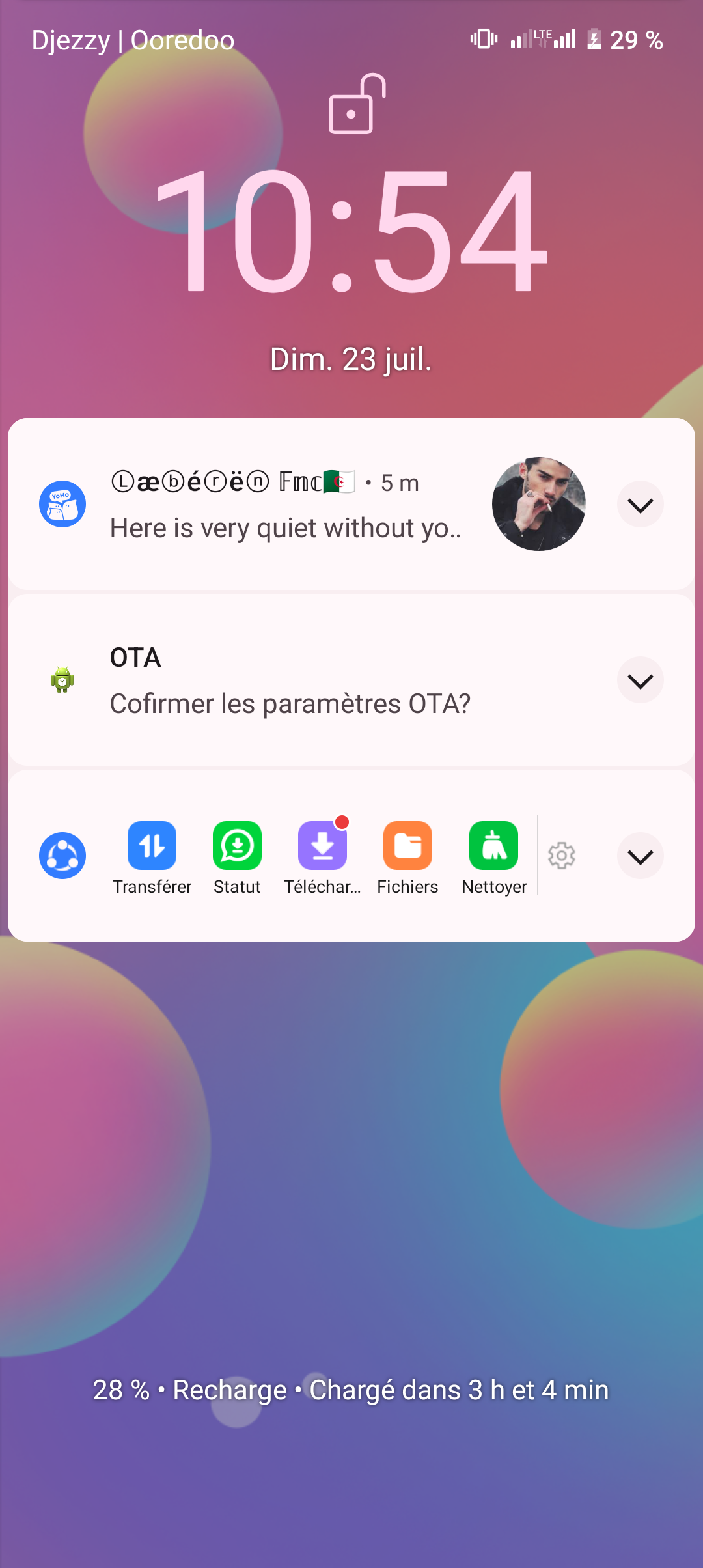Expand the OTA notification
This screenshot has width=703, height=1568.
(640, 680)
